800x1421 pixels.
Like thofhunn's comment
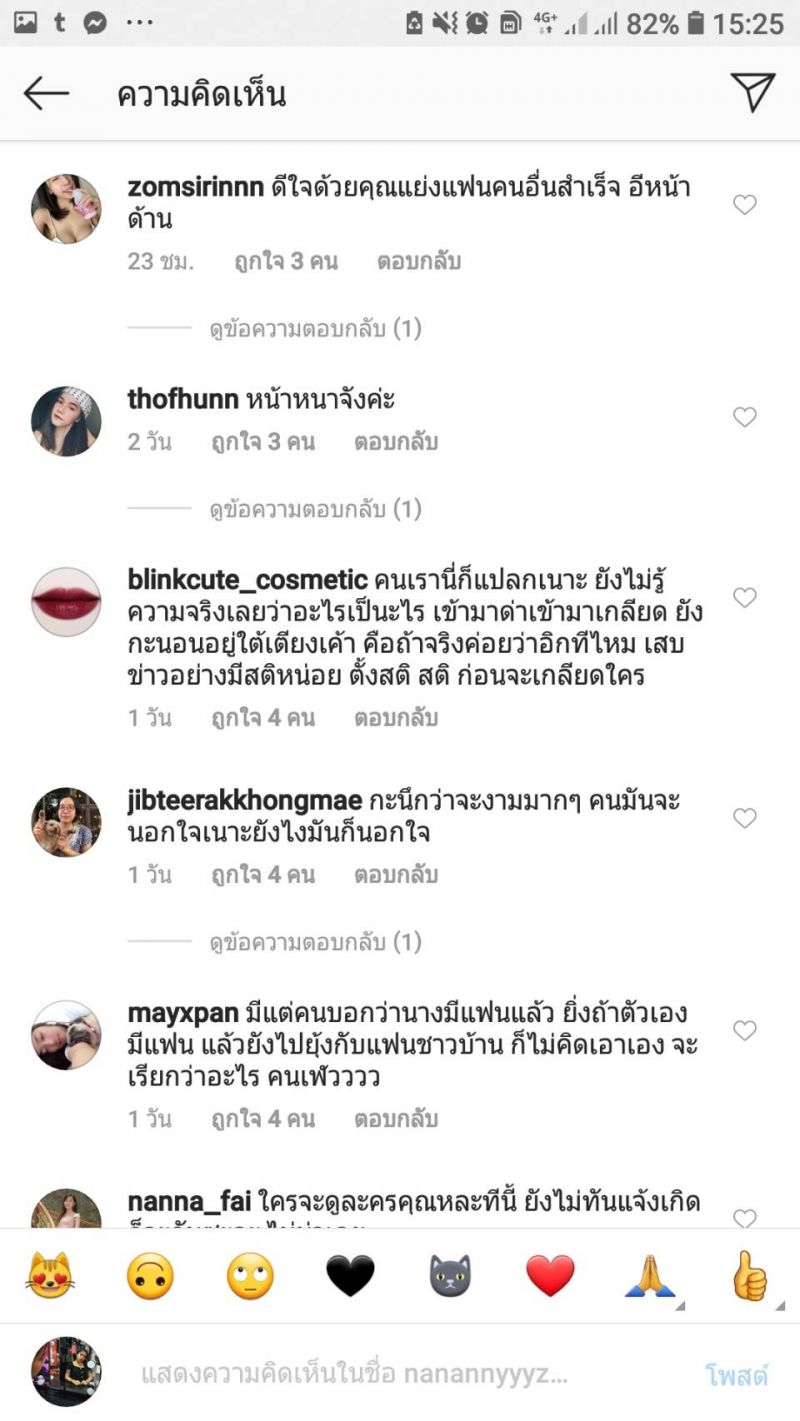[744, 417]
